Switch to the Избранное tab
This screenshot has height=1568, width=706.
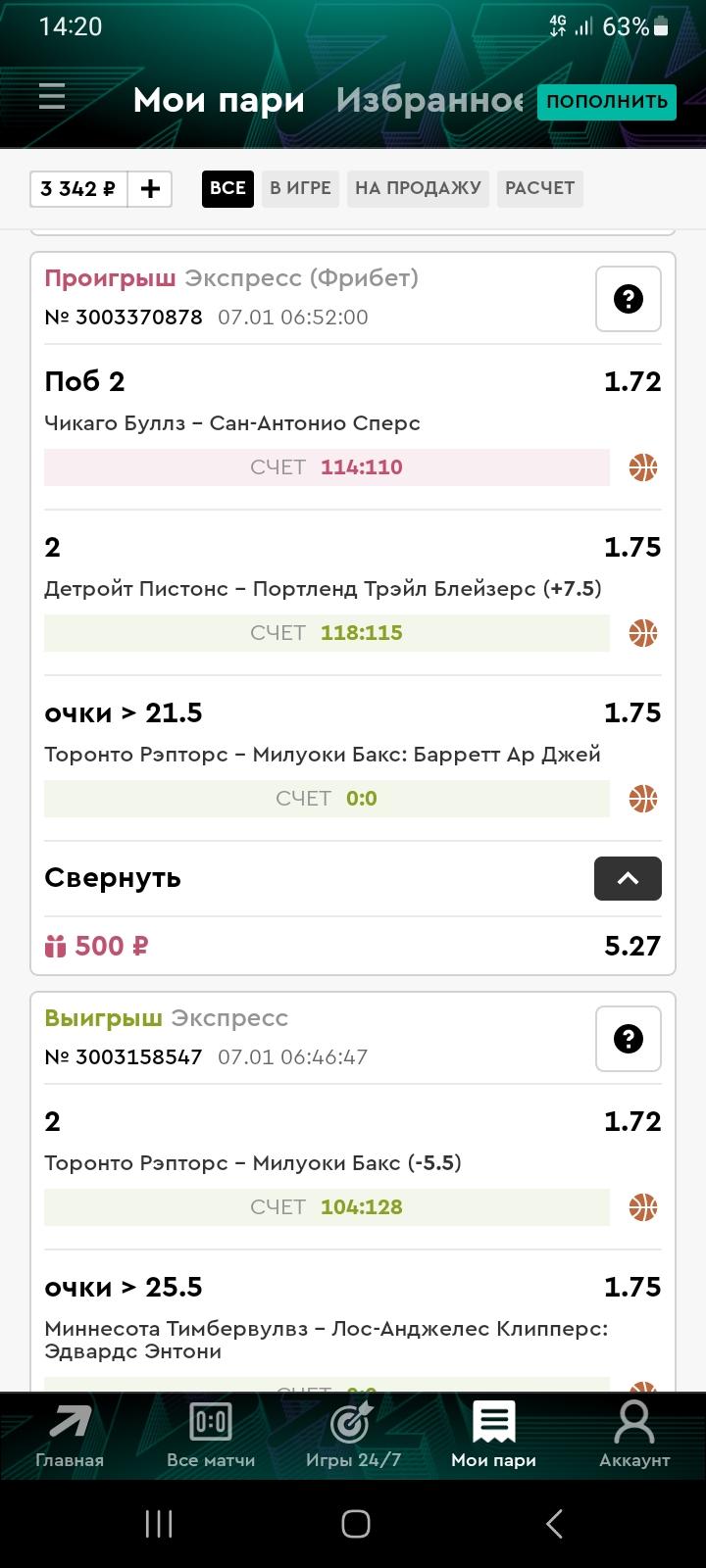pos(429,100)
